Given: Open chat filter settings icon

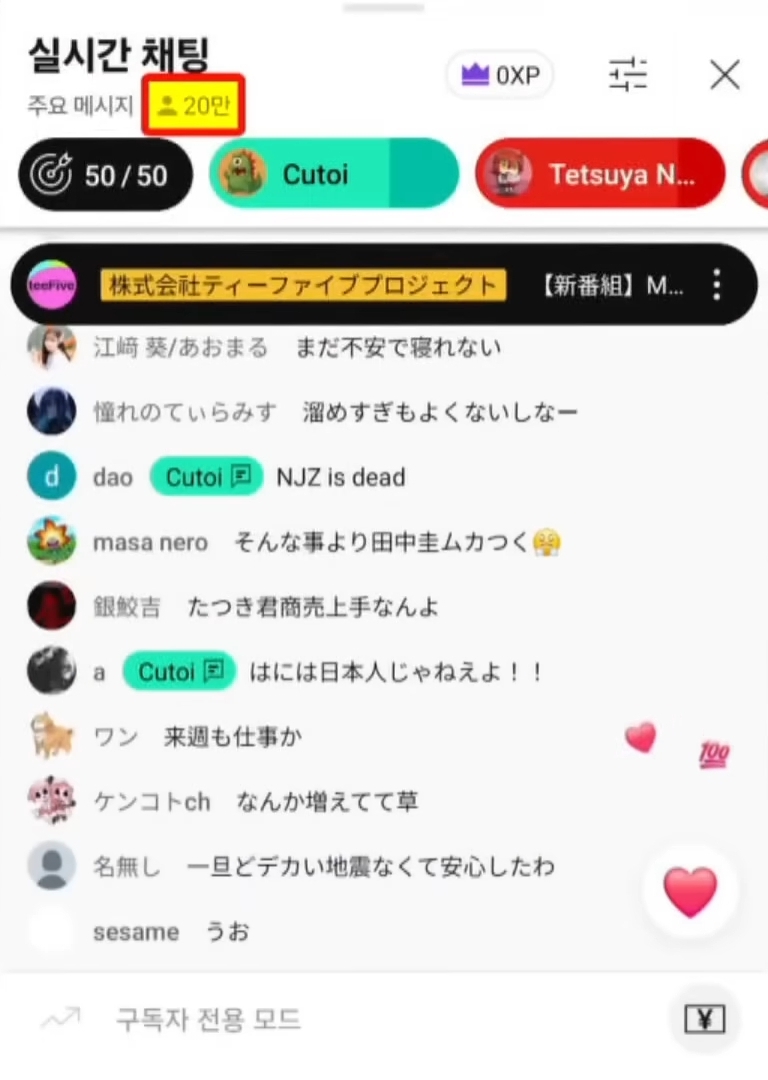Looking at the screenshot, I should (628, 75).
